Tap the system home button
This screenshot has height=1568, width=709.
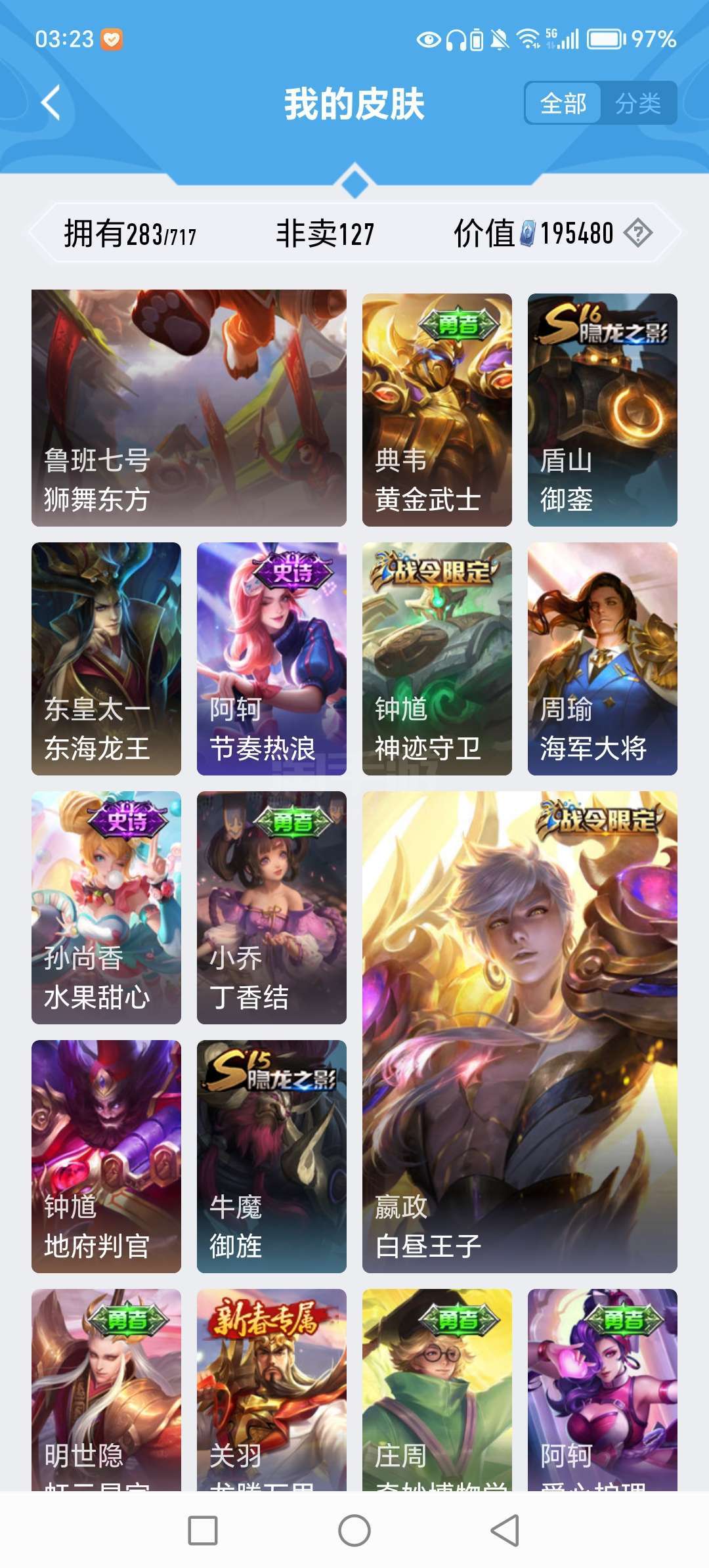[x=354, y=1531]
